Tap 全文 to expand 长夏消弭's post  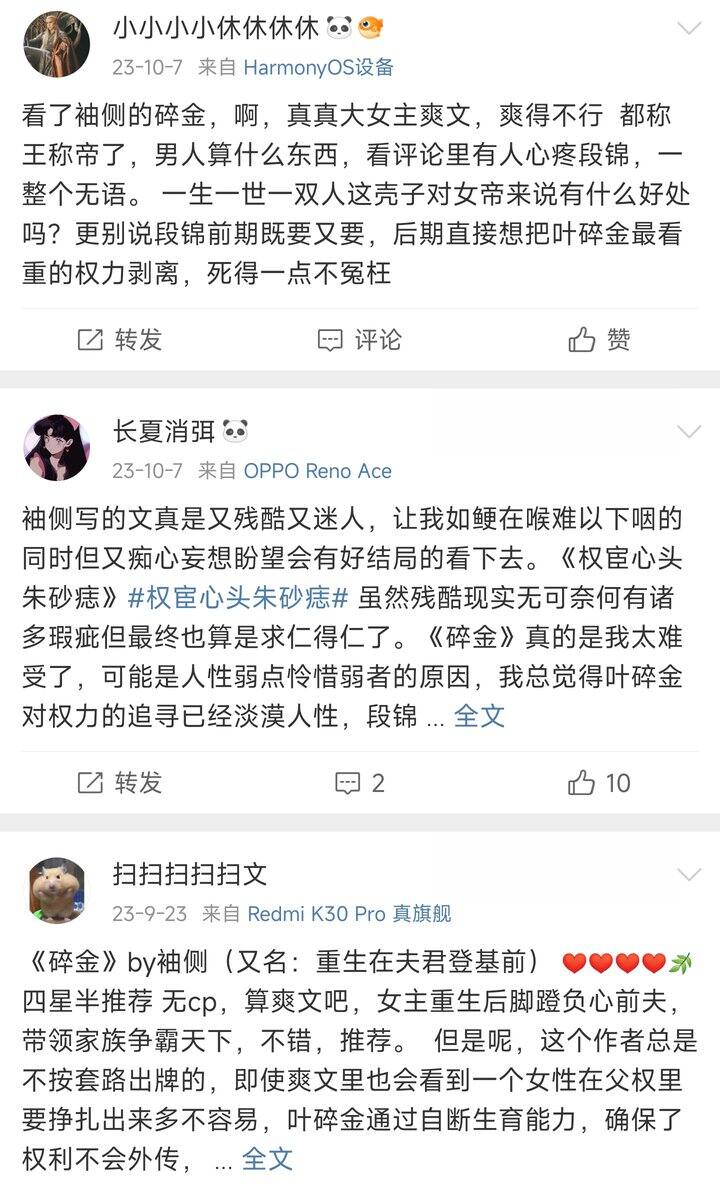pyautogui.click(x=480, y=716)
